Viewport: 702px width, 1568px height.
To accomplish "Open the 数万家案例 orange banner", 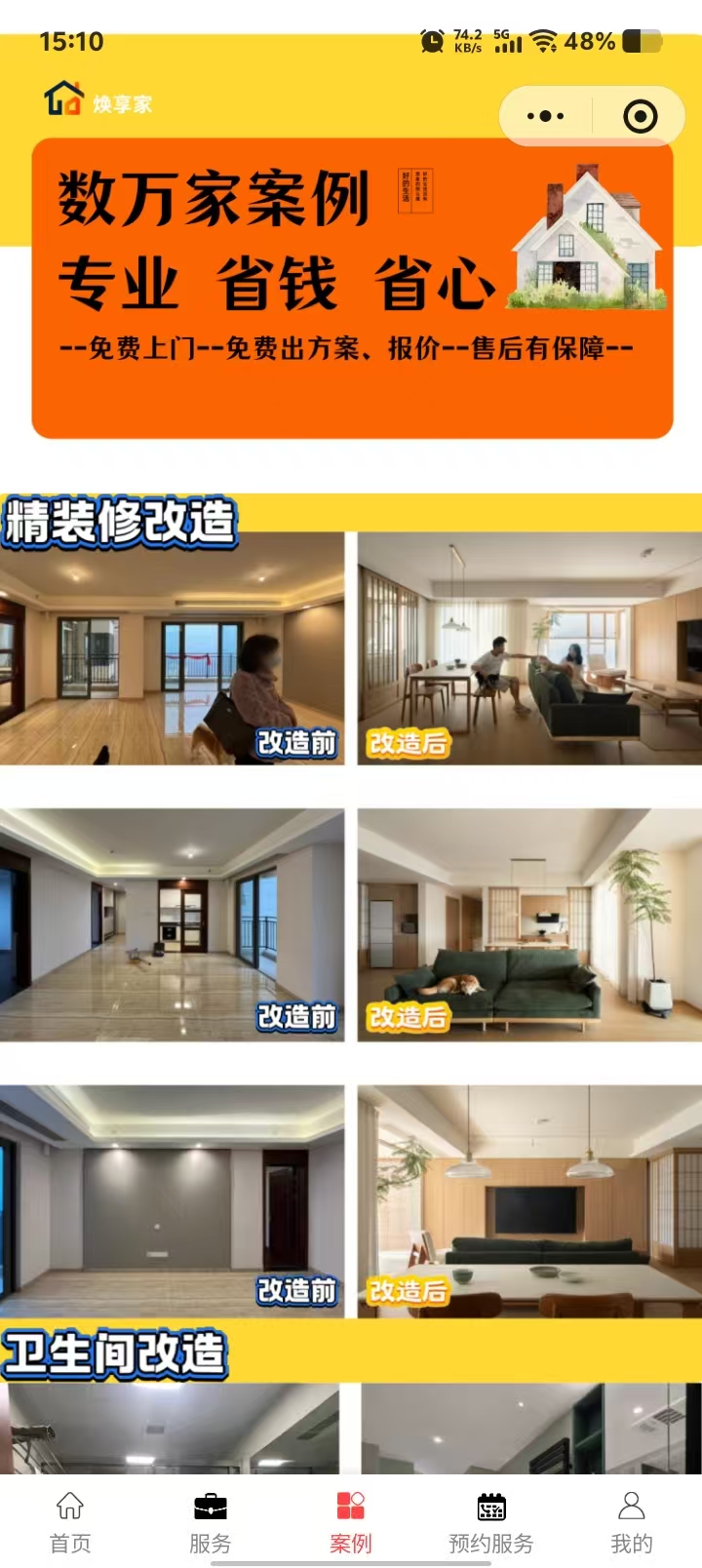I will (352, 289).
